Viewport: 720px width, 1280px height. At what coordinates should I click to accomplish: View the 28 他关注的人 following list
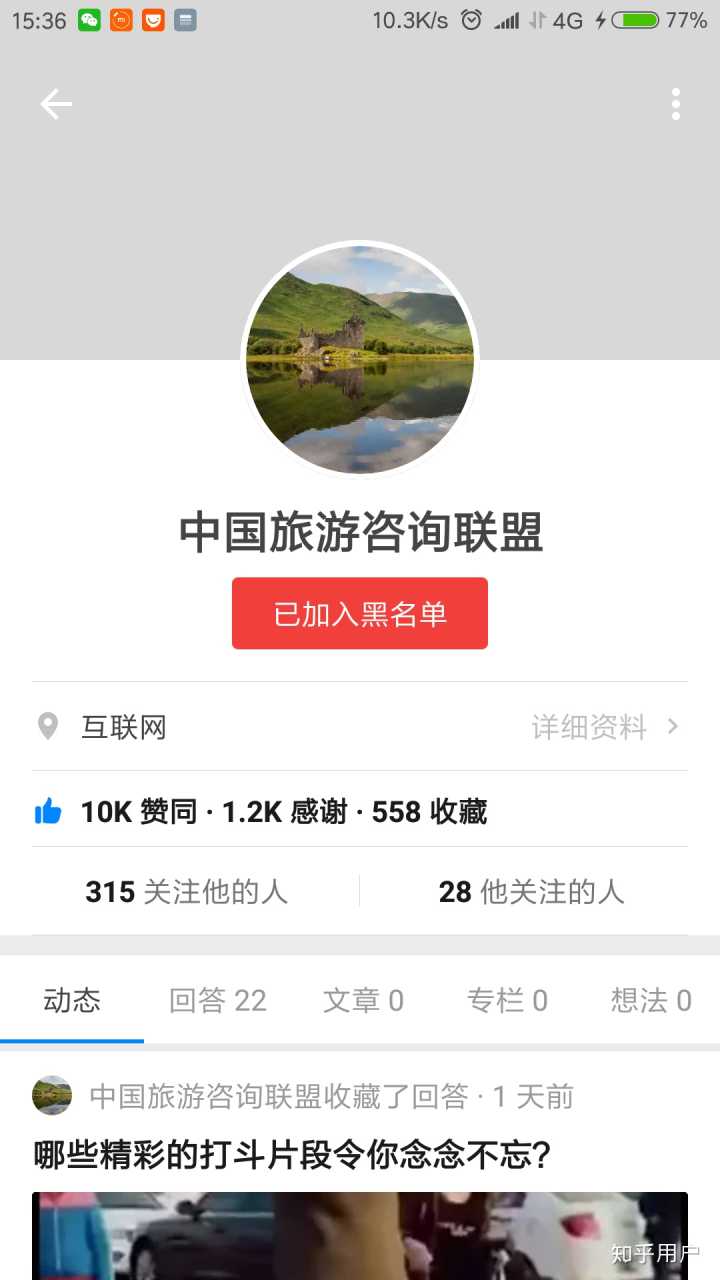pos(531,891)
